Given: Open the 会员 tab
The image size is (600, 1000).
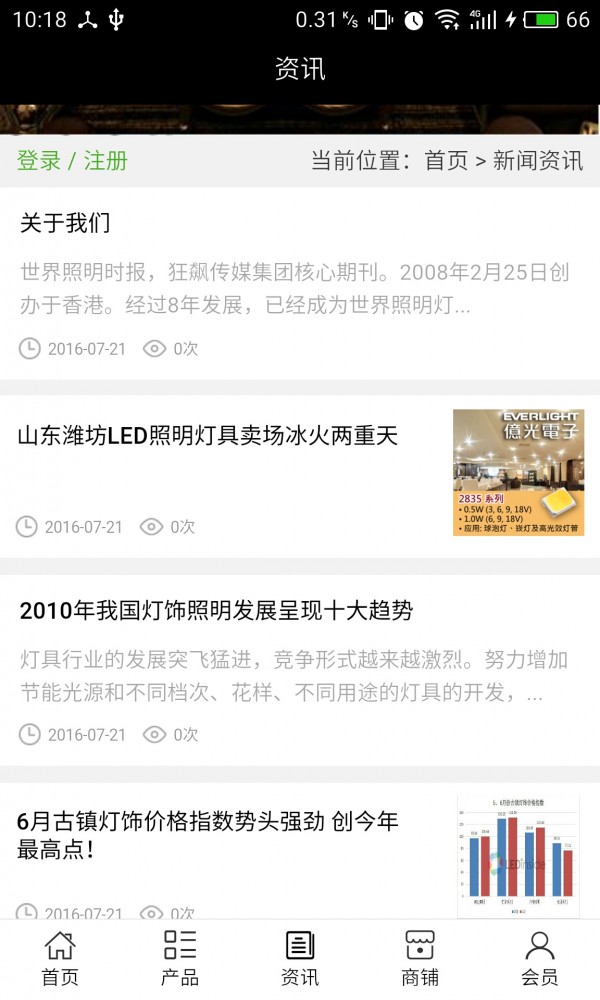Looking at the screenshot, I should tap(540, 958).
